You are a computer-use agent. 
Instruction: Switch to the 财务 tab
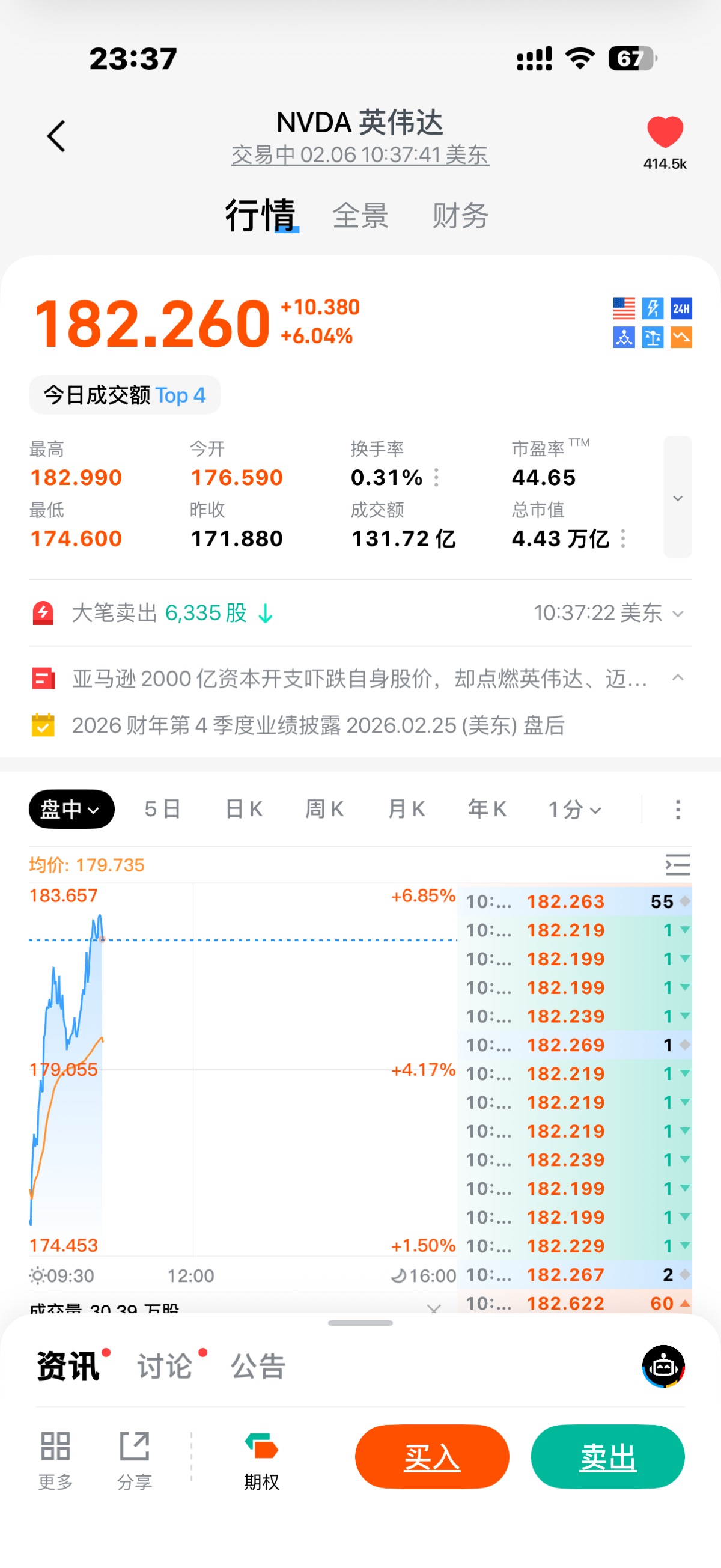point(460,216)
